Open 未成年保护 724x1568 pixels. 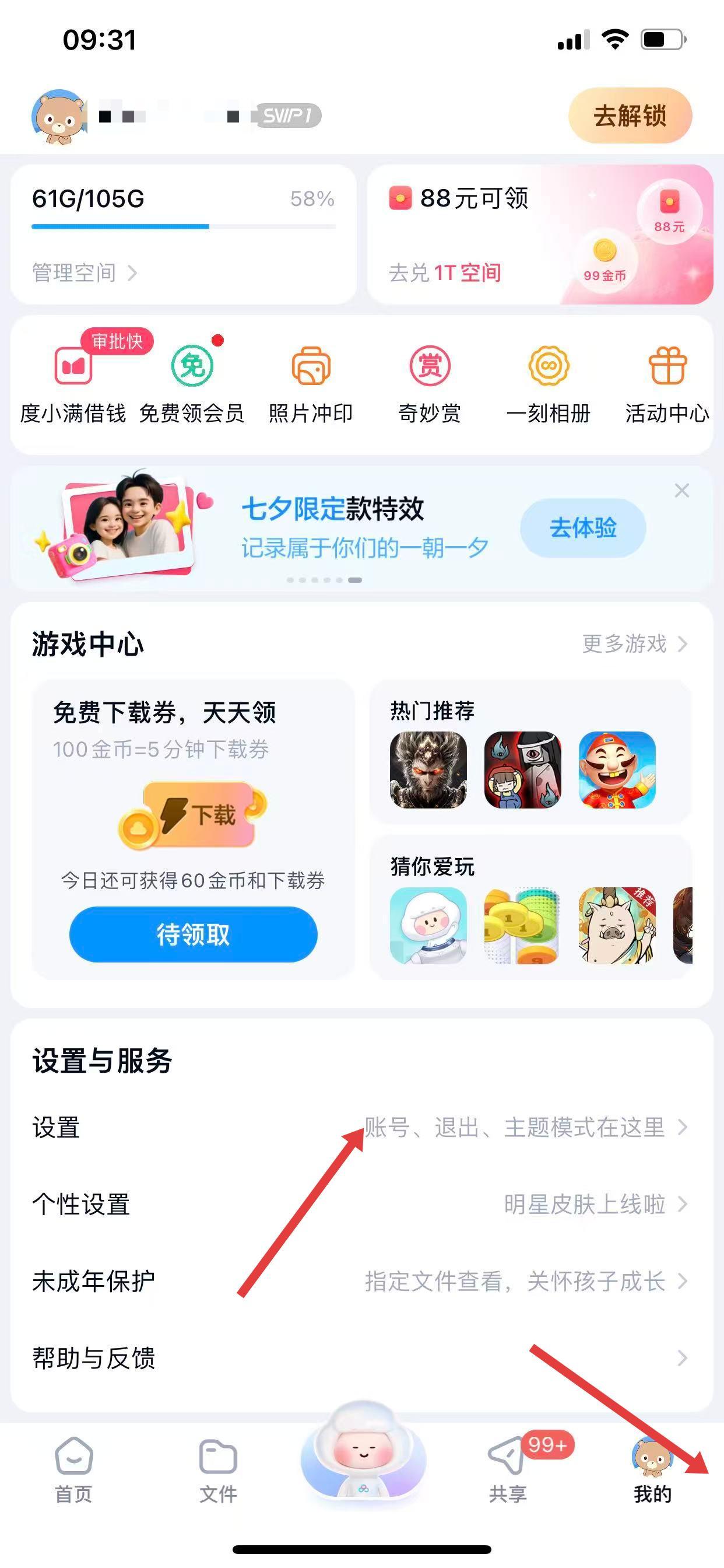tap(360, 1280)
